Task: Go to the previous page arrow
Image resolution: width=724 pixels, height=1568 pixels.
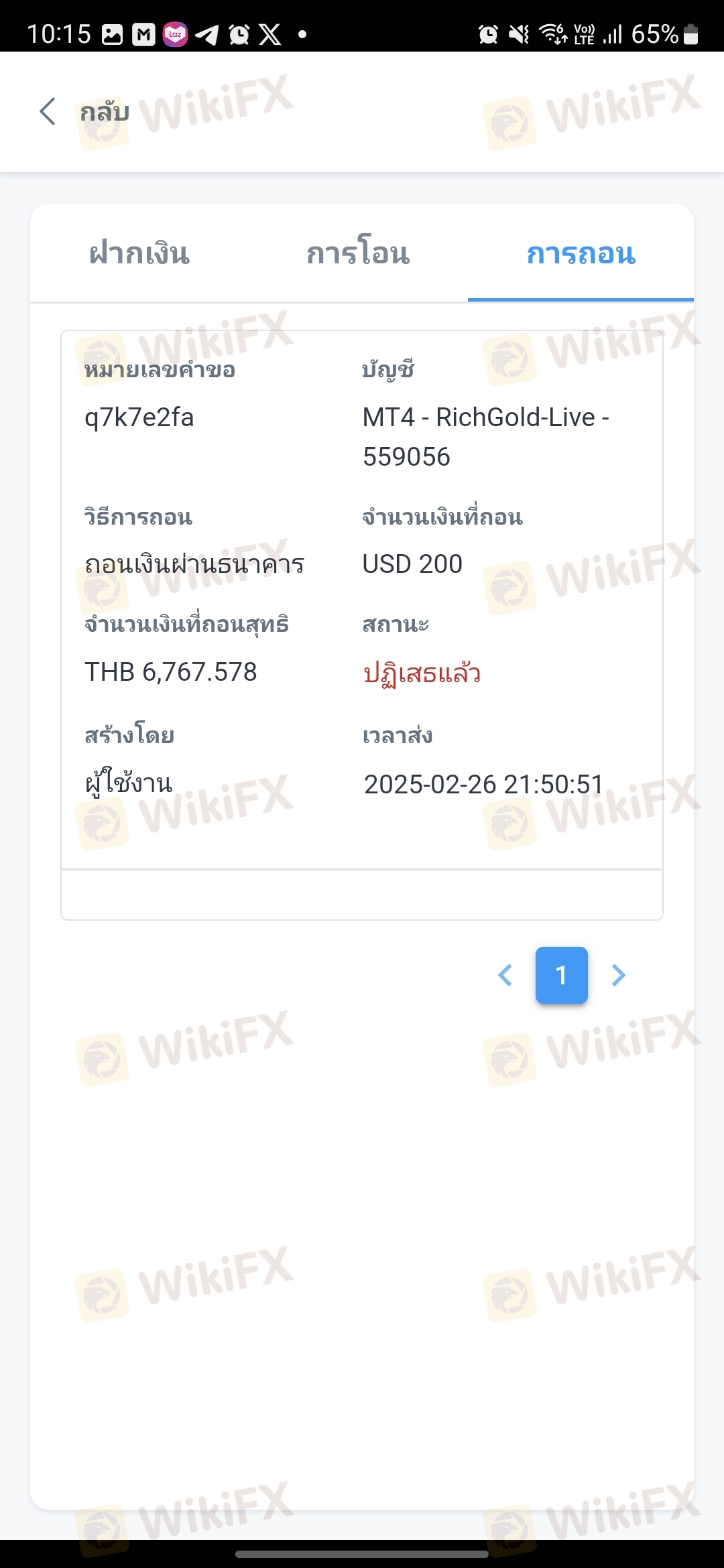Action: tap(505, 975)
